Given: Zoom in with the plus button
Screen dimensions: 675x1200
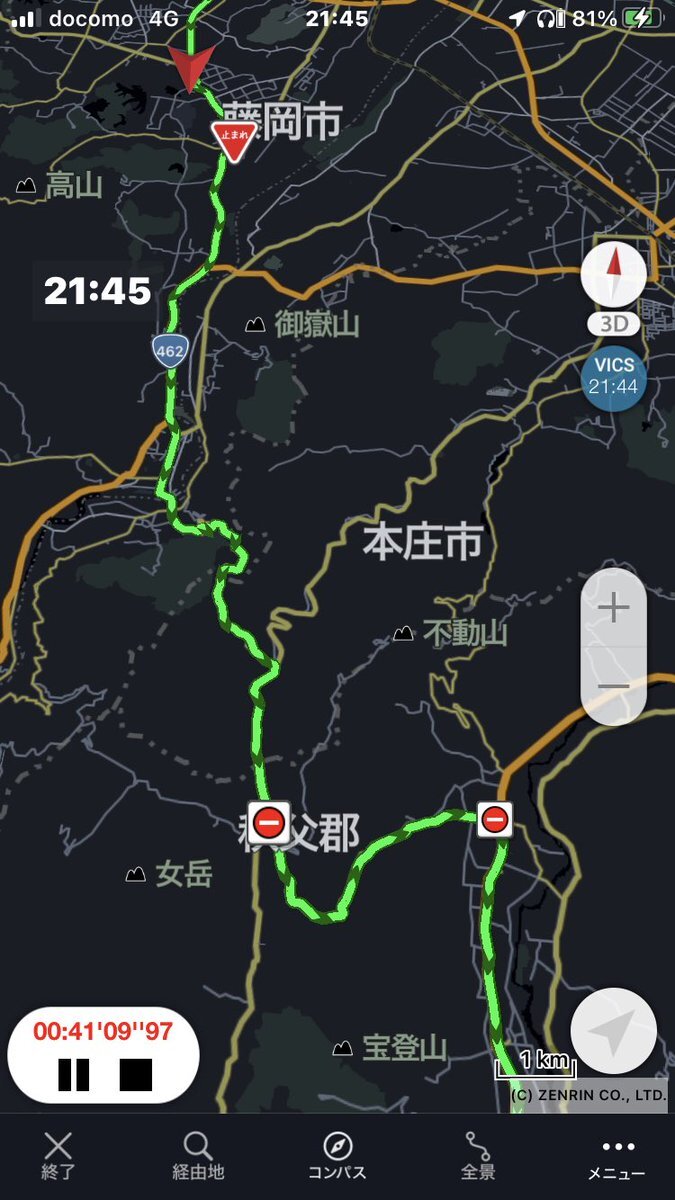Looking at the screenshot, I should point(613,608).
